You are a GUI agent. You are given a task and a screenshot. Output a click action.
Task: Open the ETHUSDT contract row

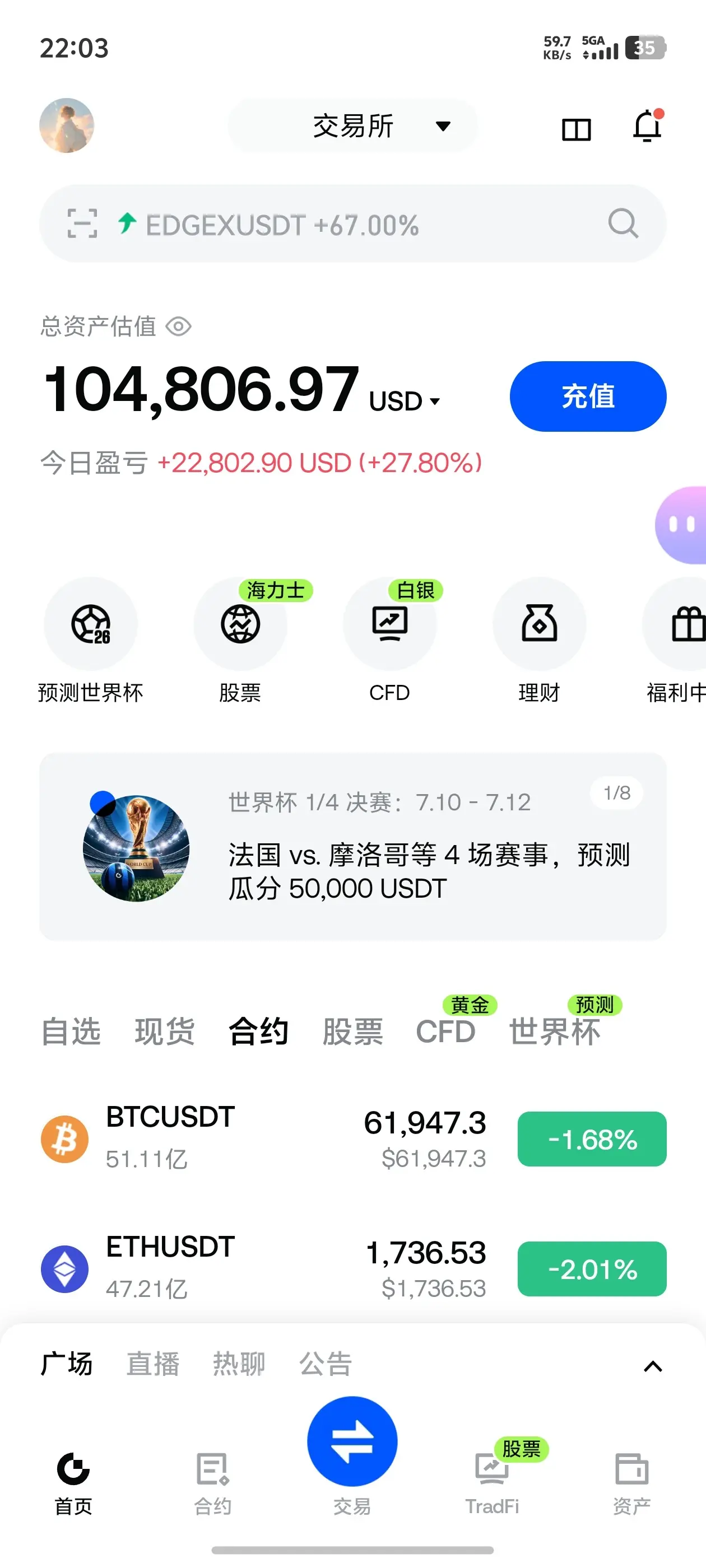tap(352, 1268)
